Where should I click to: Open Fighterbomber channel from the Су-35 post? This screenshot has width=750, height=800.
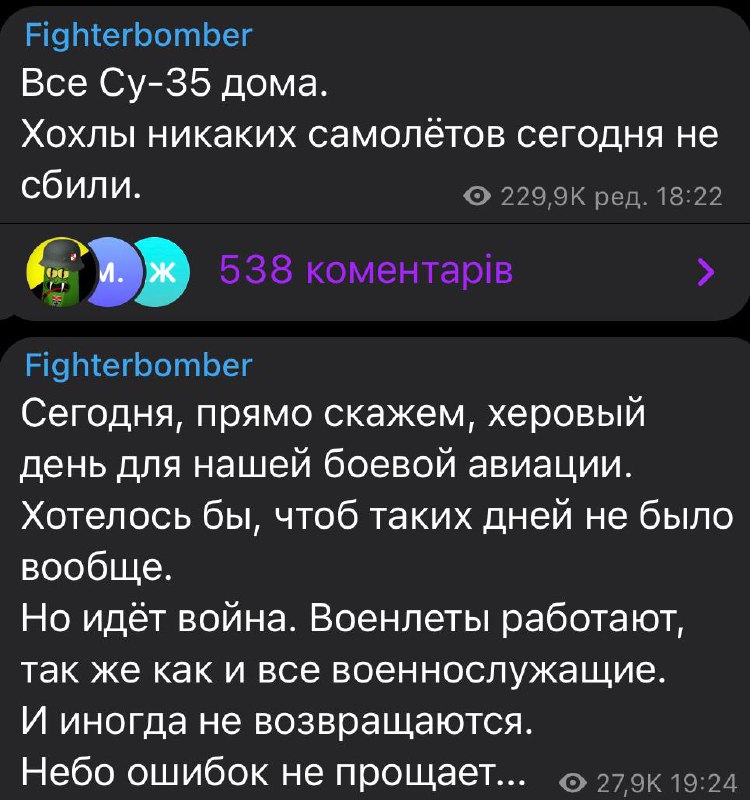[x=137, y=37]
